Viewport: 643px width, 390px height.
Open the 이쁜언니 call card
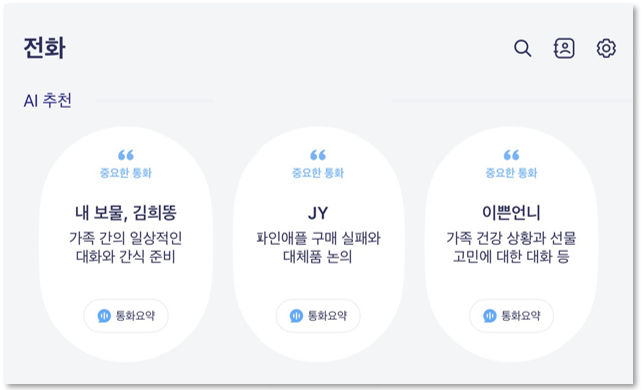coord(511,245)
